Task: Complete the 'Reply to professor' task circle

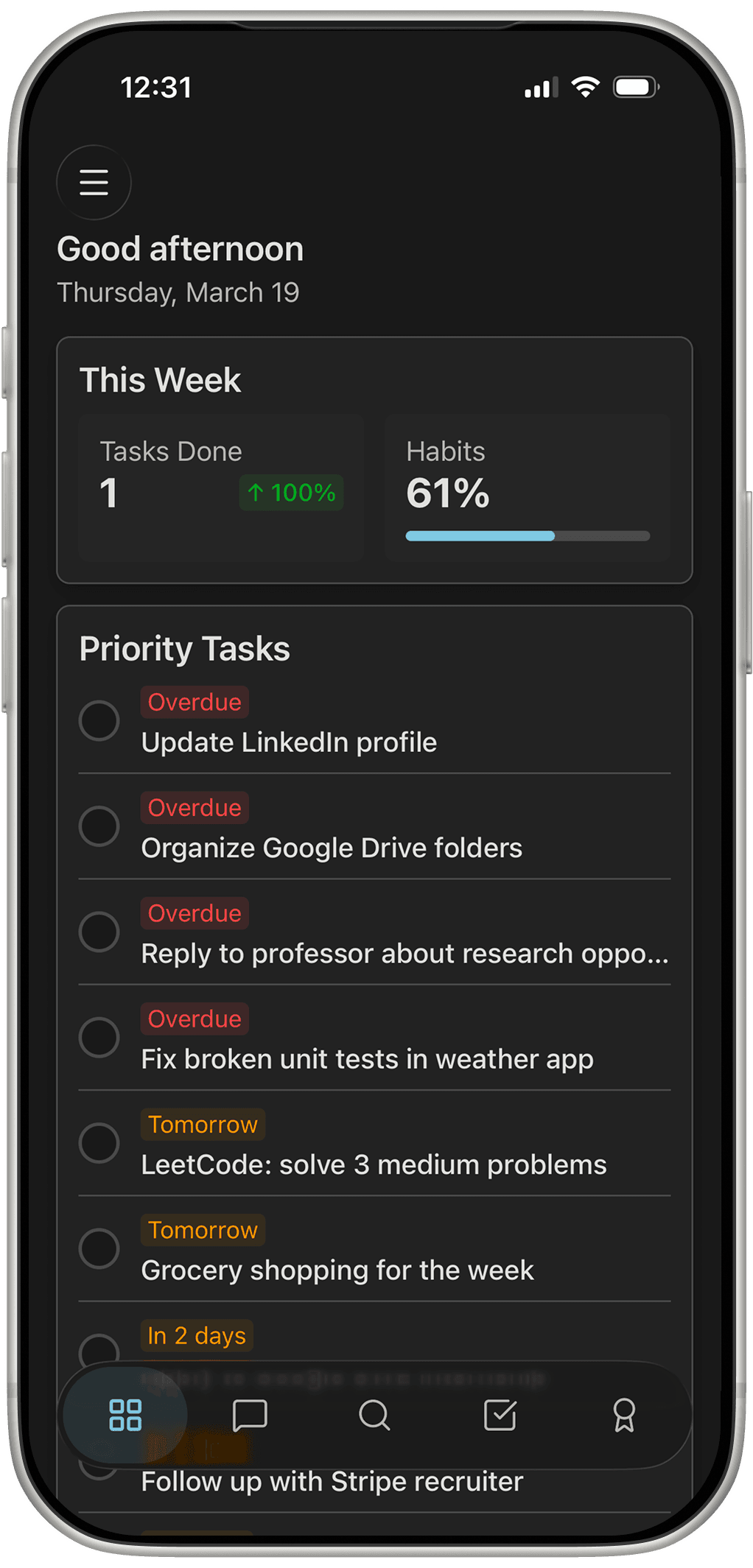Action: [x=99, y=931]
